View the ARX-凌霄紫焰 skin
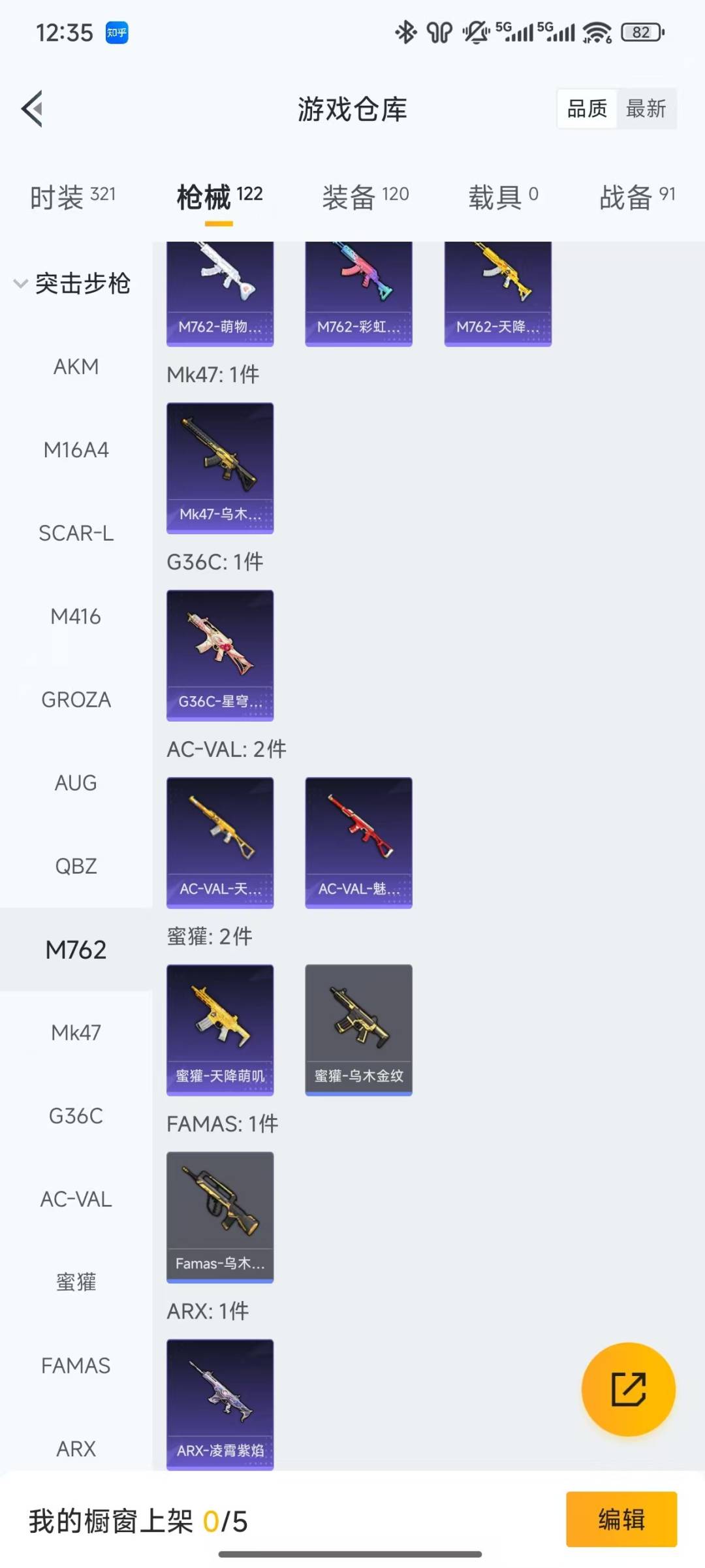The image size is (705, 1568). [x=220, y=1404]
